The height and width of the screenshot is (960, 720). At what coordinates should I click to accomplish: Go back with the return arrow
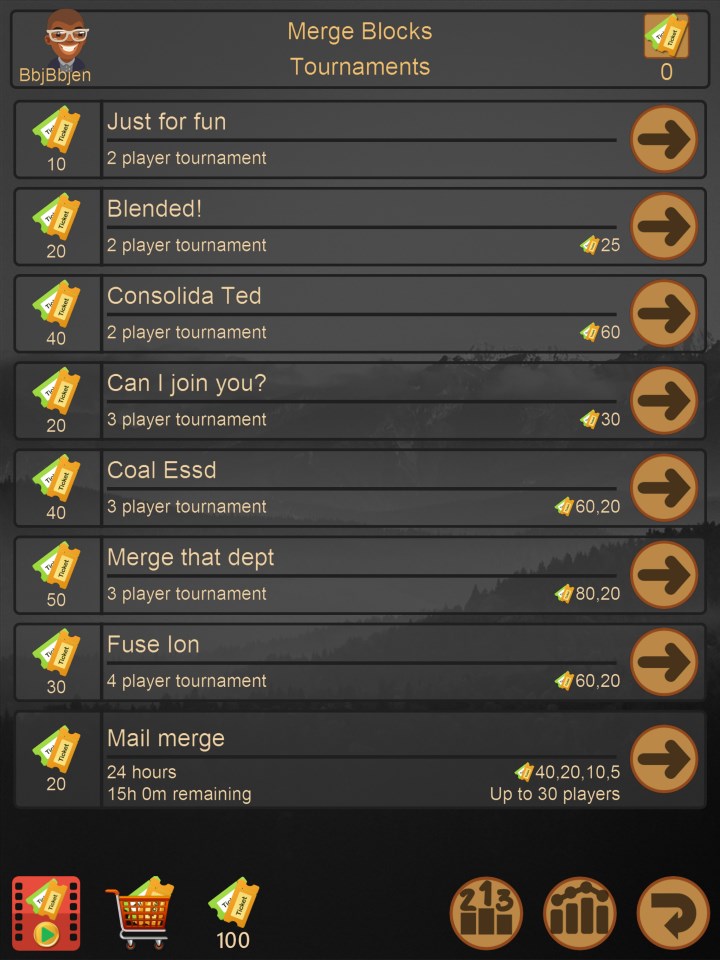(x=673, y=912)
